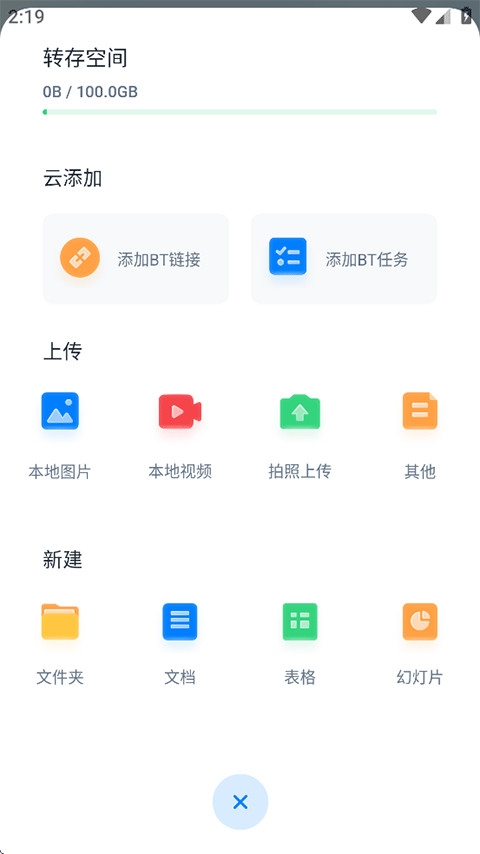
Task: Open 添加BT任务 card
Action: tap(344, 259)
